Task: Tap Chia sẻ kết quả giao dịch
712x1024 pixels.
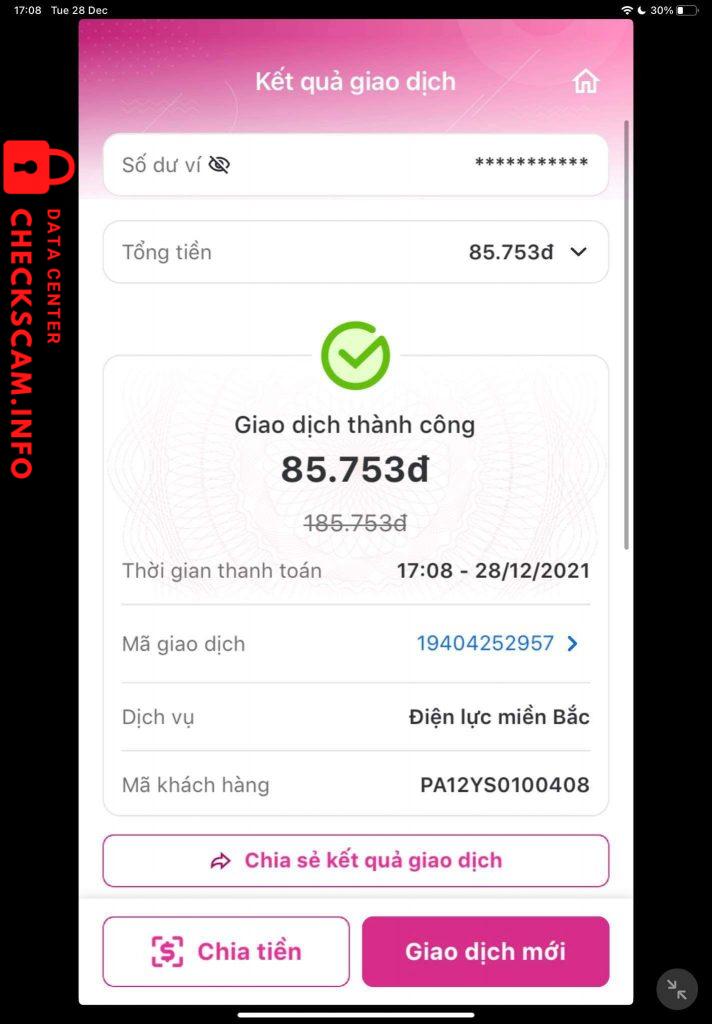Action: tap(356, 861)
